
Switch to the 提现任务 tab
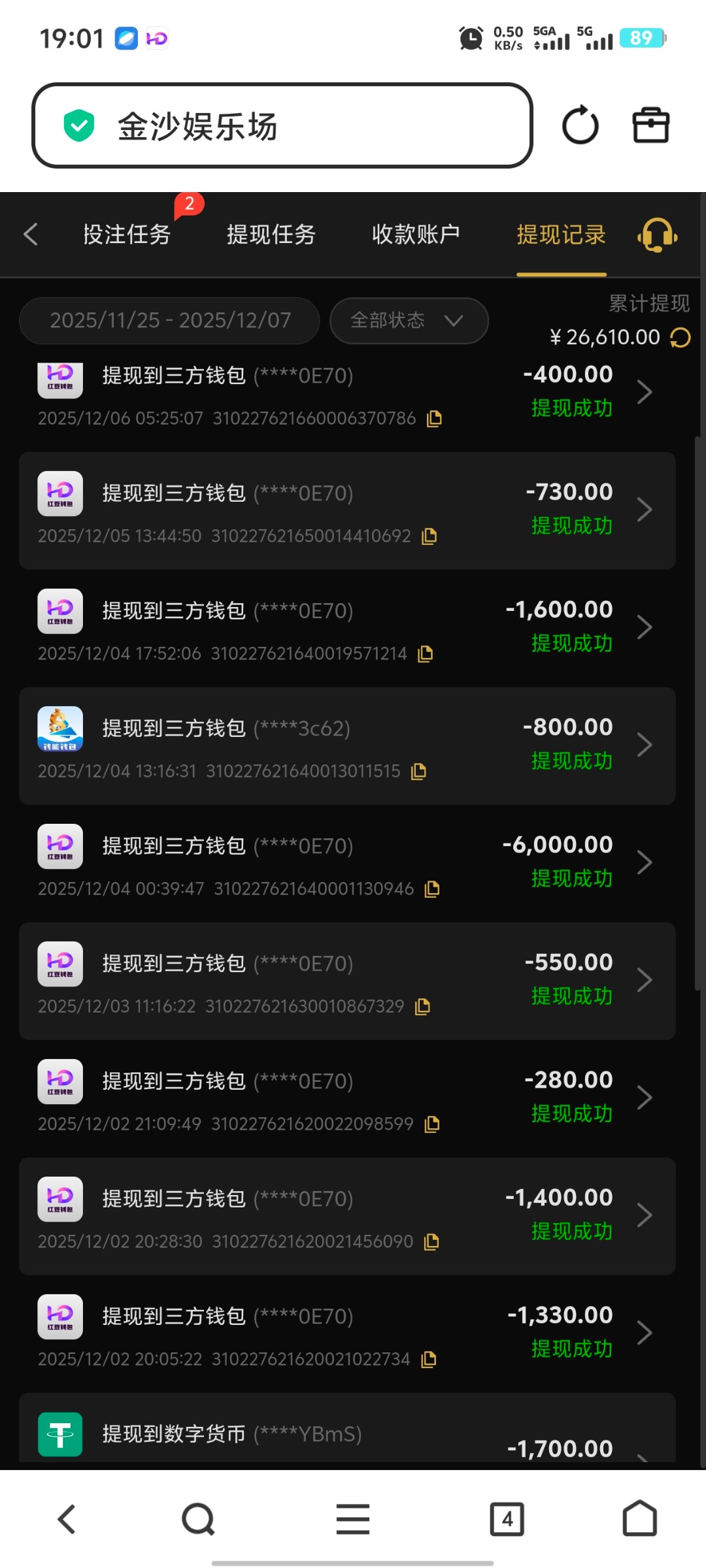[271, 234]
